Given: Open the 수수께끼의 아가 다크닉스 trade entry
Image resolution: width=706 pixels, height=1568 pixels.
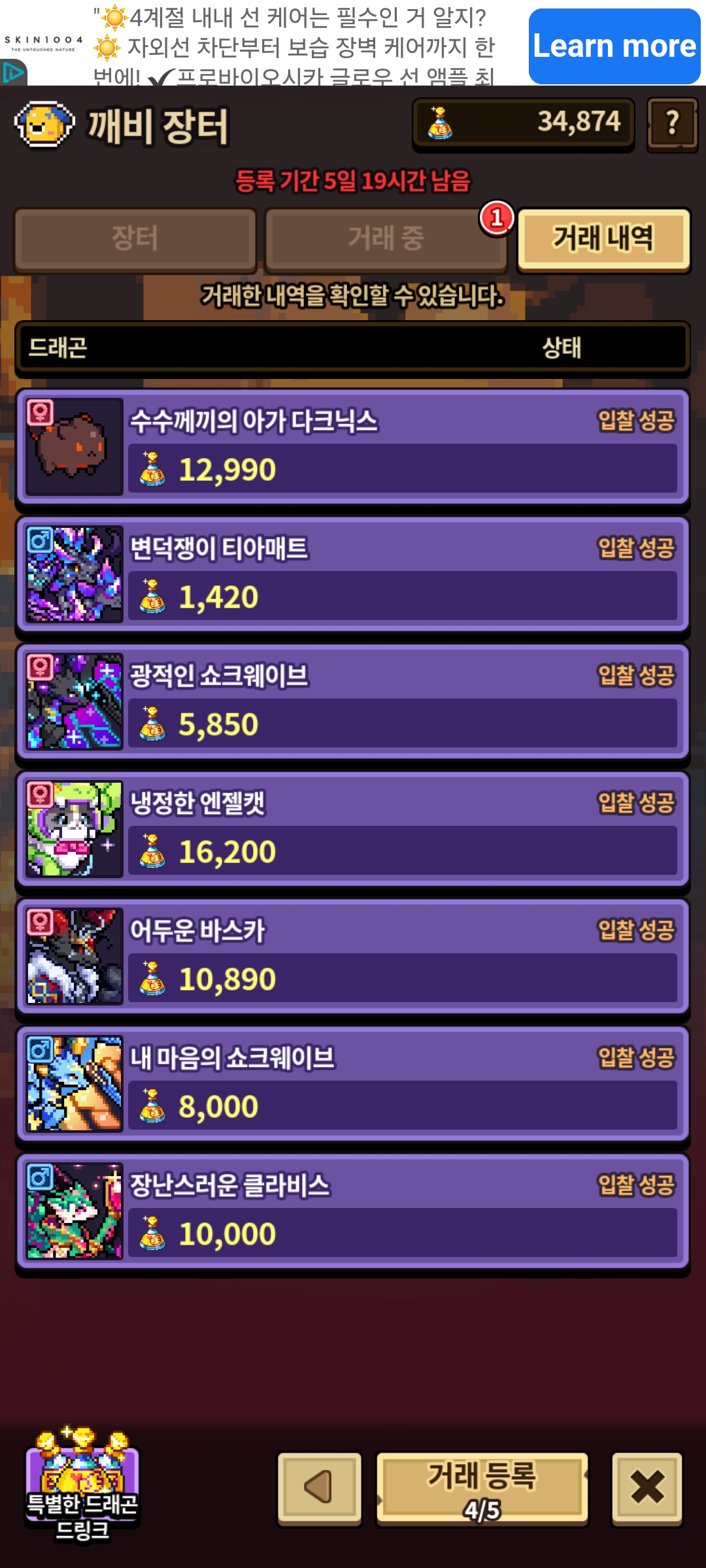Looking at the screenshot, I should click(x=352, y=447).
